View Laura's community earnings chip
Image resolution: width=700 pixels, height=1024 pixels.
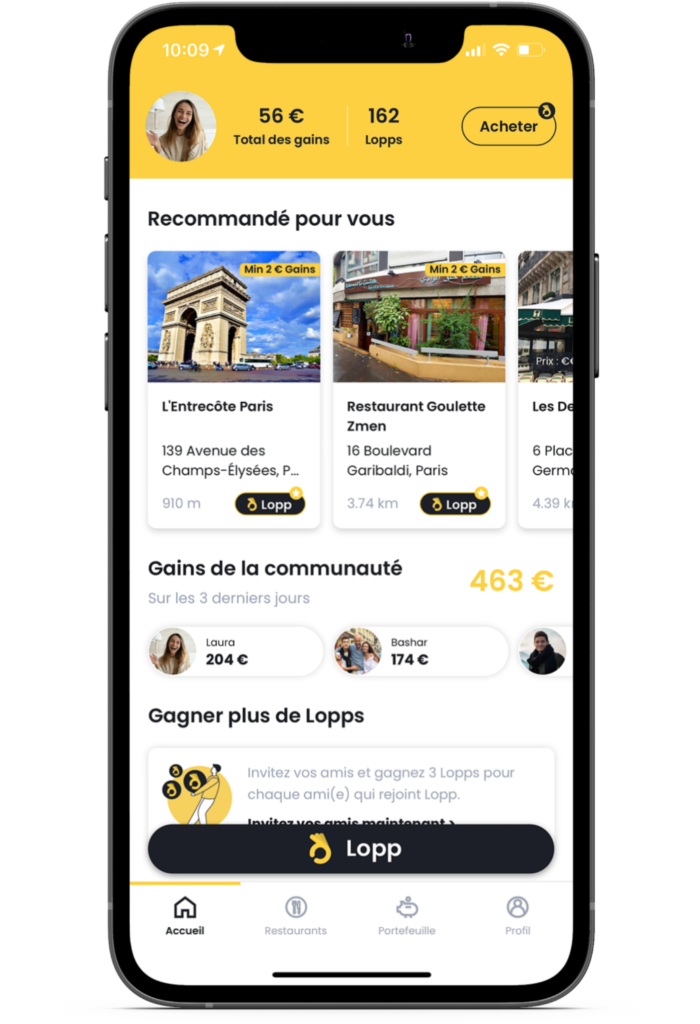click(236, 651)
